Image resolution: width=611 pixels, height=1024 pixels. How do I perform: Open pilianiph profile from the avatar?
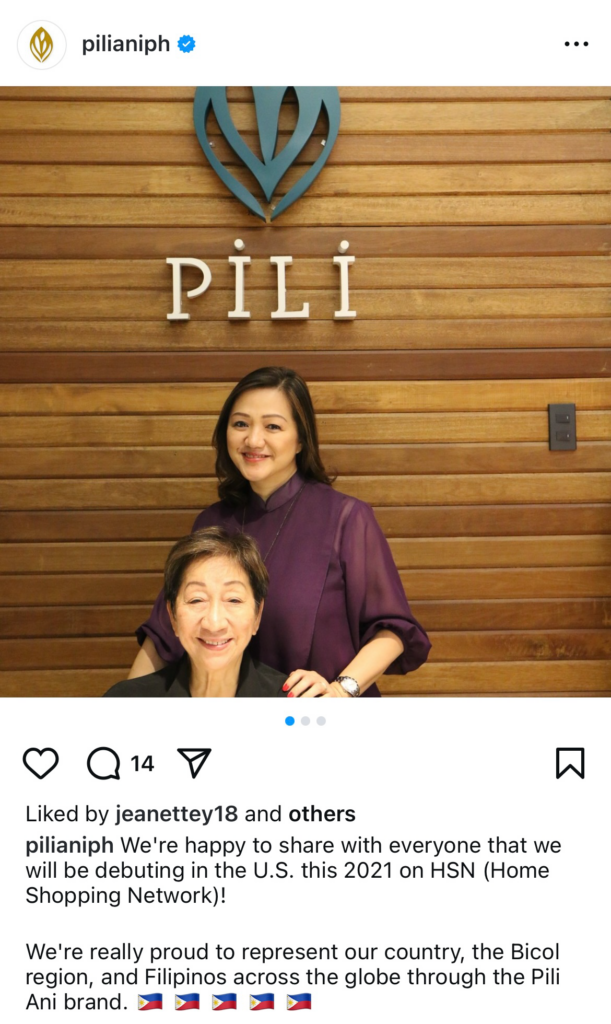click(41, 45)
